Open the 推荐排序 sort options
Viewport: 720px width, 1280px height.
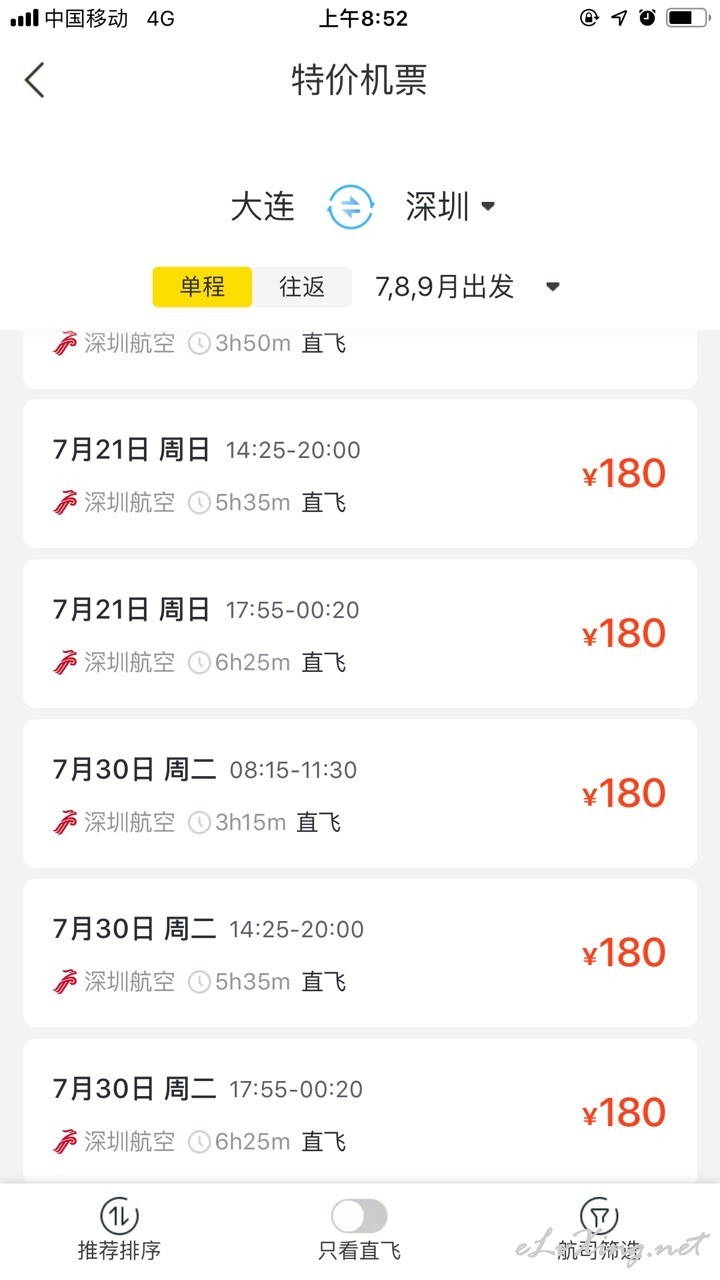click(x=119, y=1230)
